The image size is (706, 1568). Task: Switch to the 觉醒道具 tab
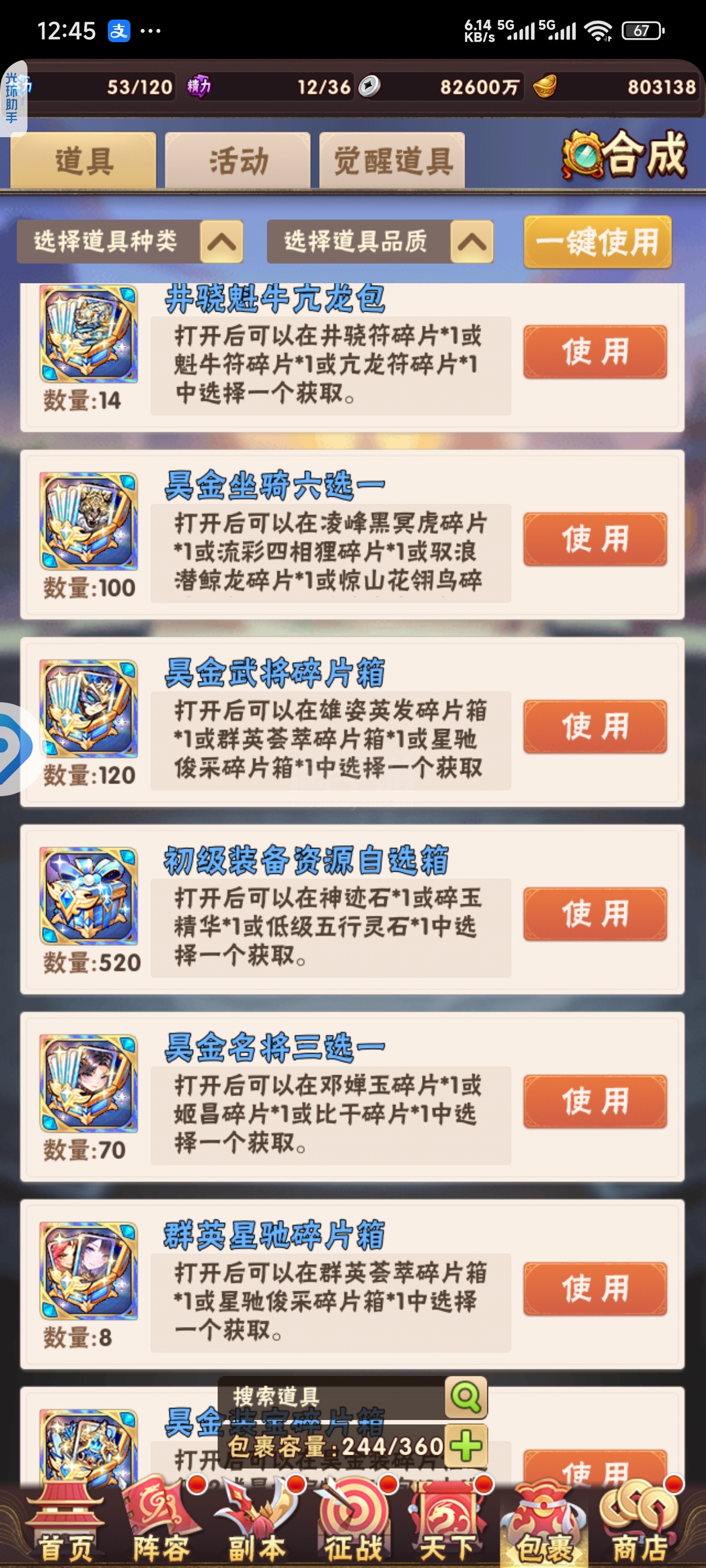[x=392, y=161]
